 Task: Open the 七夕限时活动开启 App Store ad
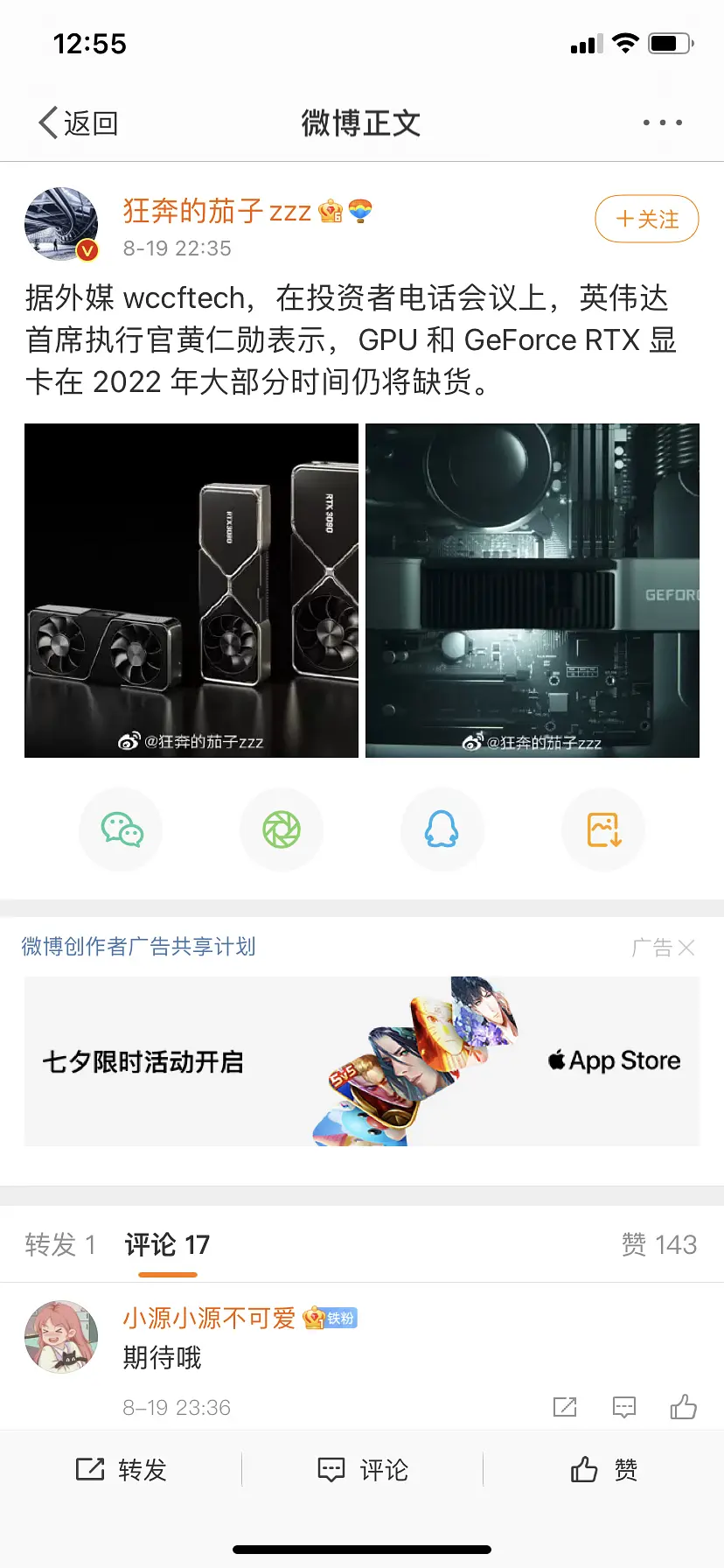pyautogui.click(x=362, y=1061)
